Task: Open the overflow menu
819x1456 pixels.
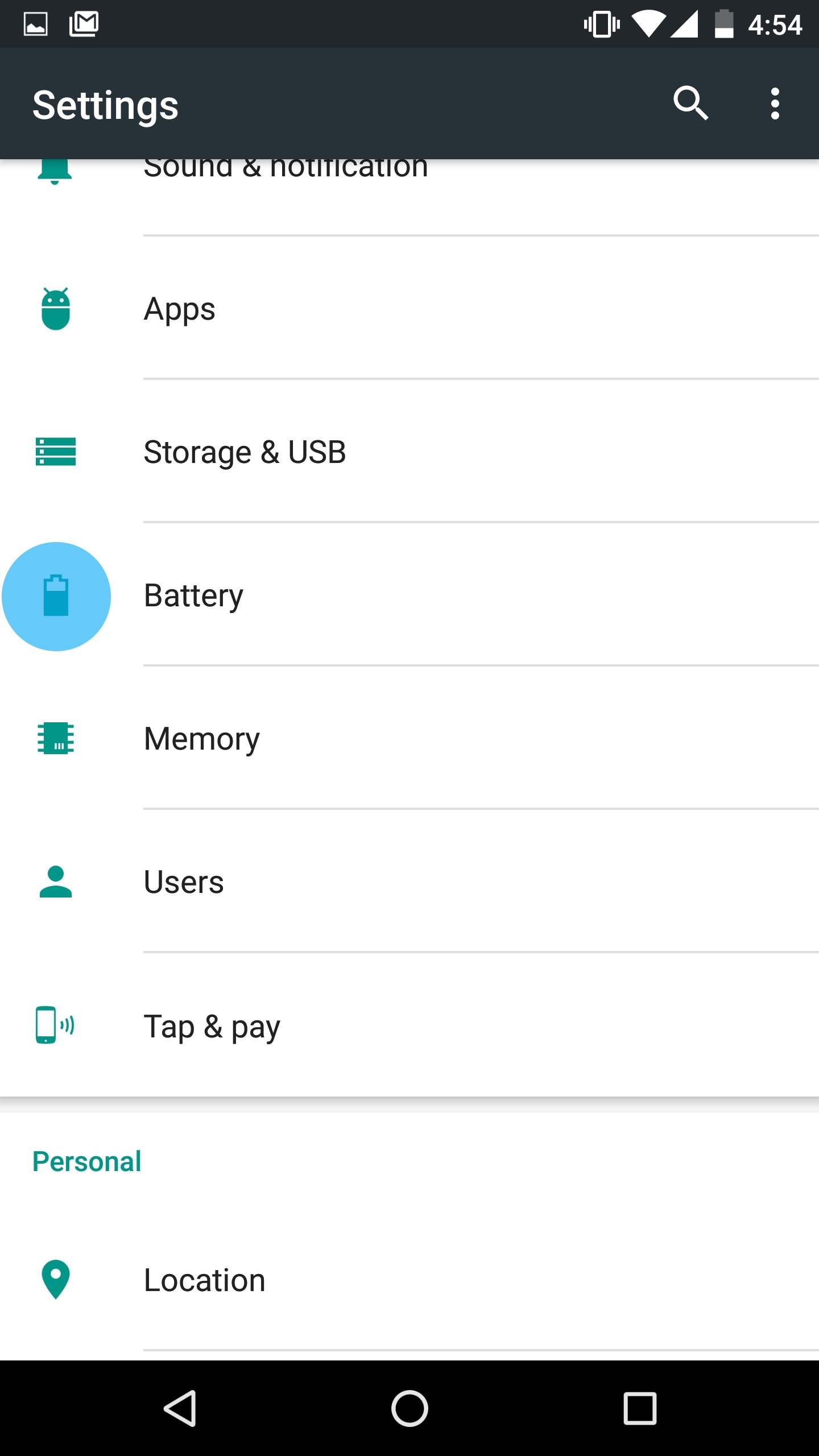Action: click(775, 104)
